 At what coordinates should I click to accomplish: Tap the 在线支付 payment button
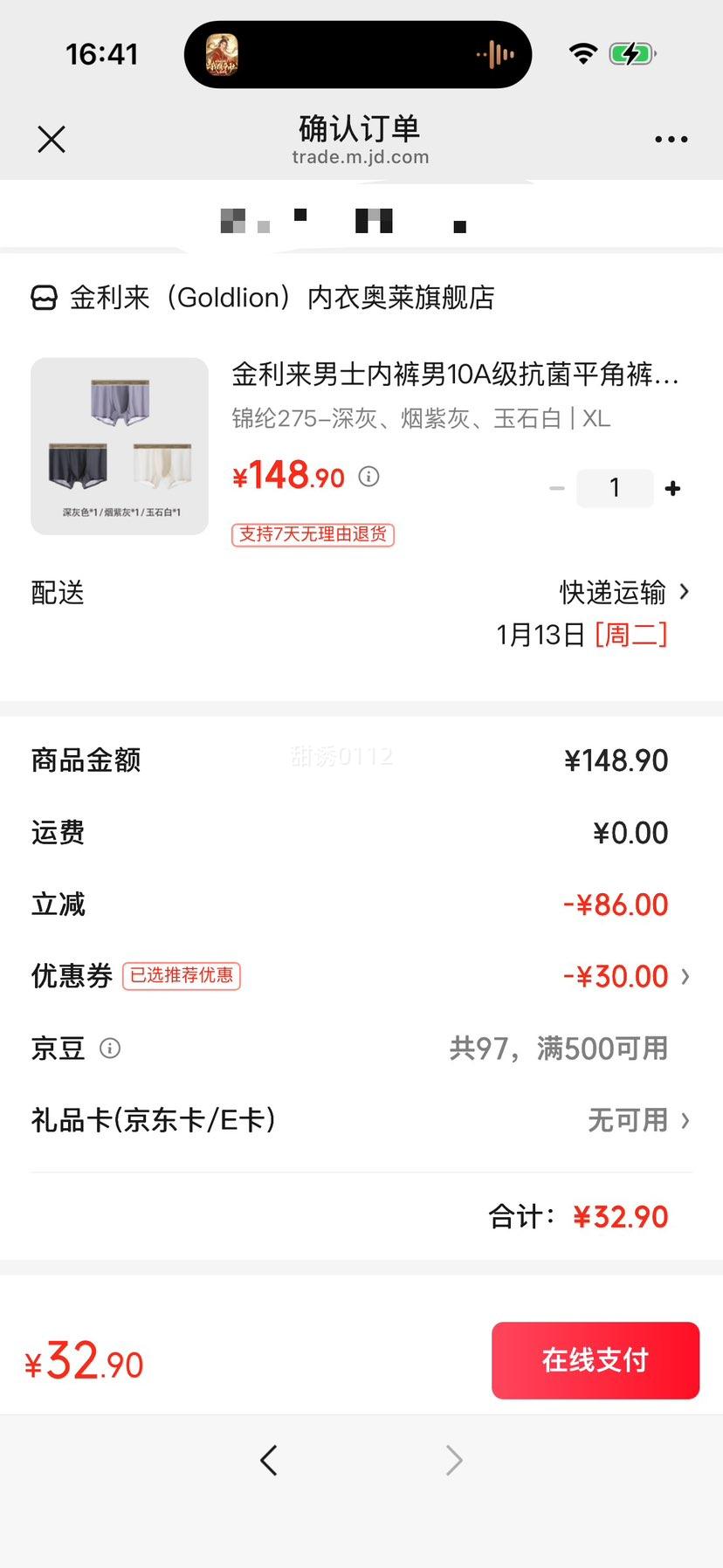click(595, 1360)
